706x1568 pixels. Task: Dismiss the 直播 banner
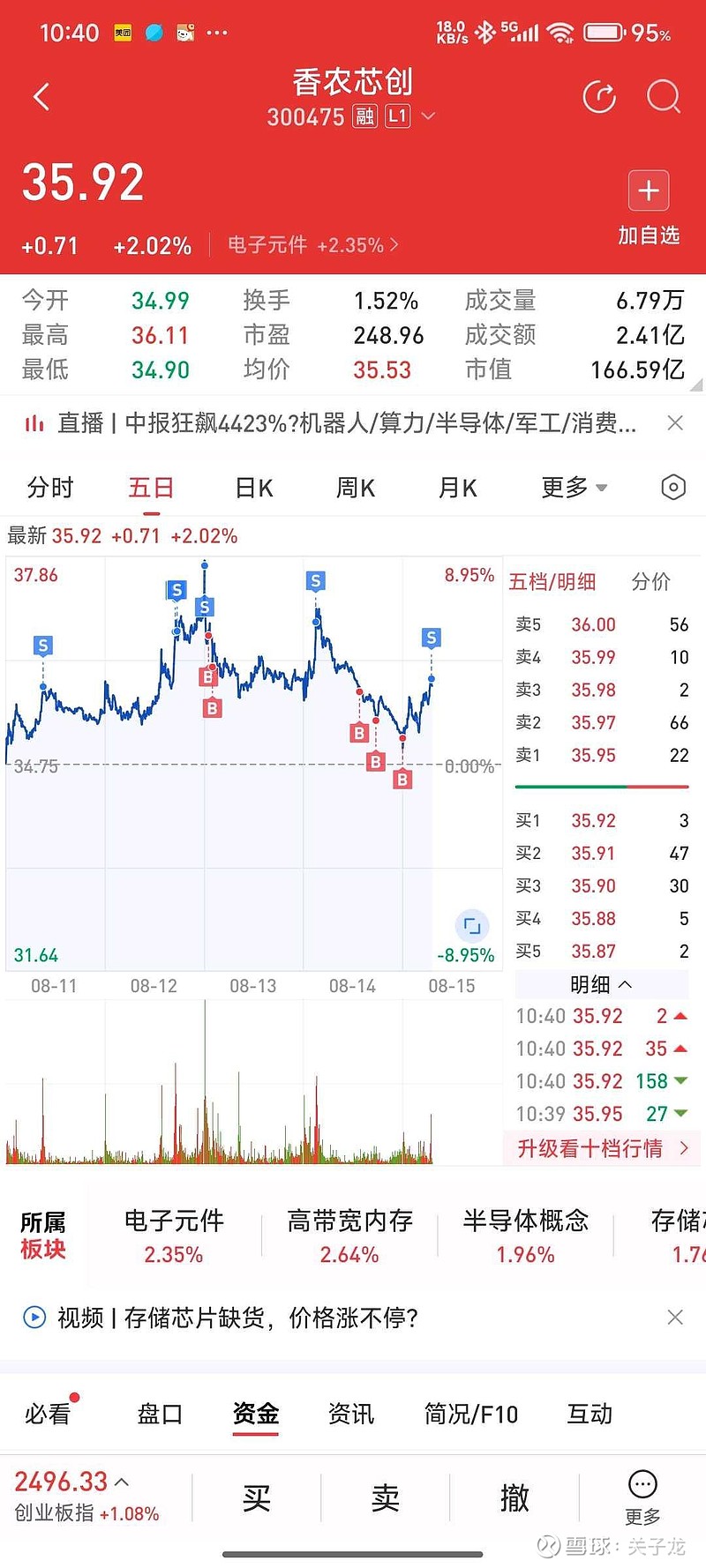point(675,423)
